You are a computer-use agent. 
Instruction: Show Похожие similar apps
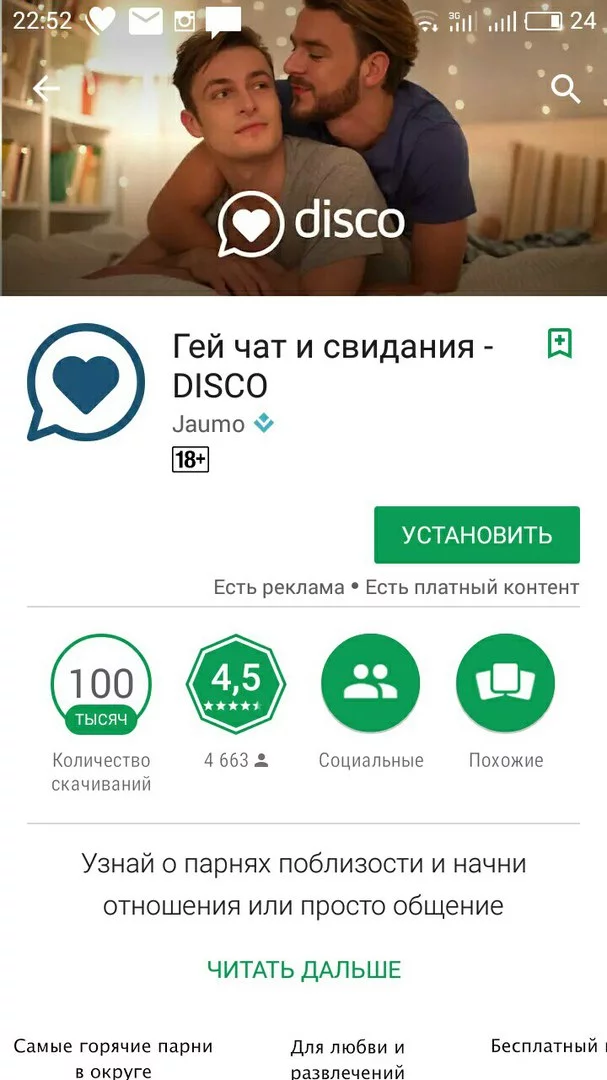coord(505,684)
